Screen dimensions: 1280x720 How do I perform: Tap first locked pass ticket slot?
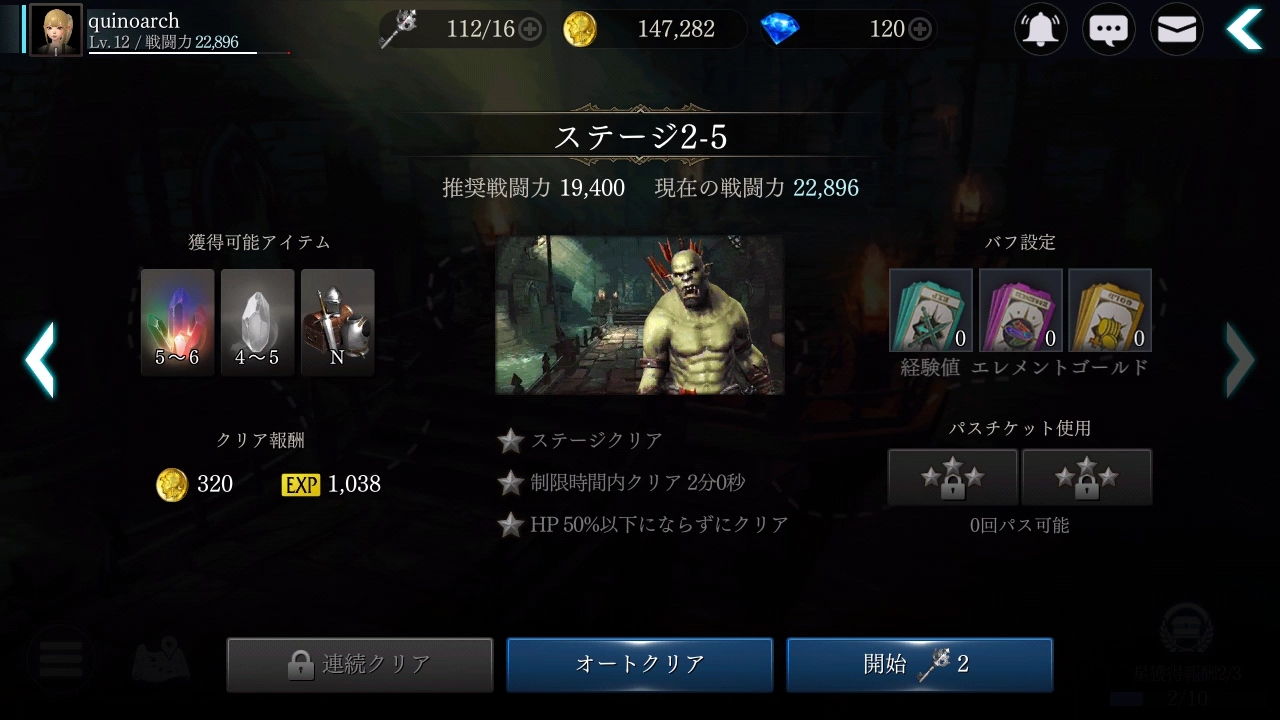click(x=953, y=478)
